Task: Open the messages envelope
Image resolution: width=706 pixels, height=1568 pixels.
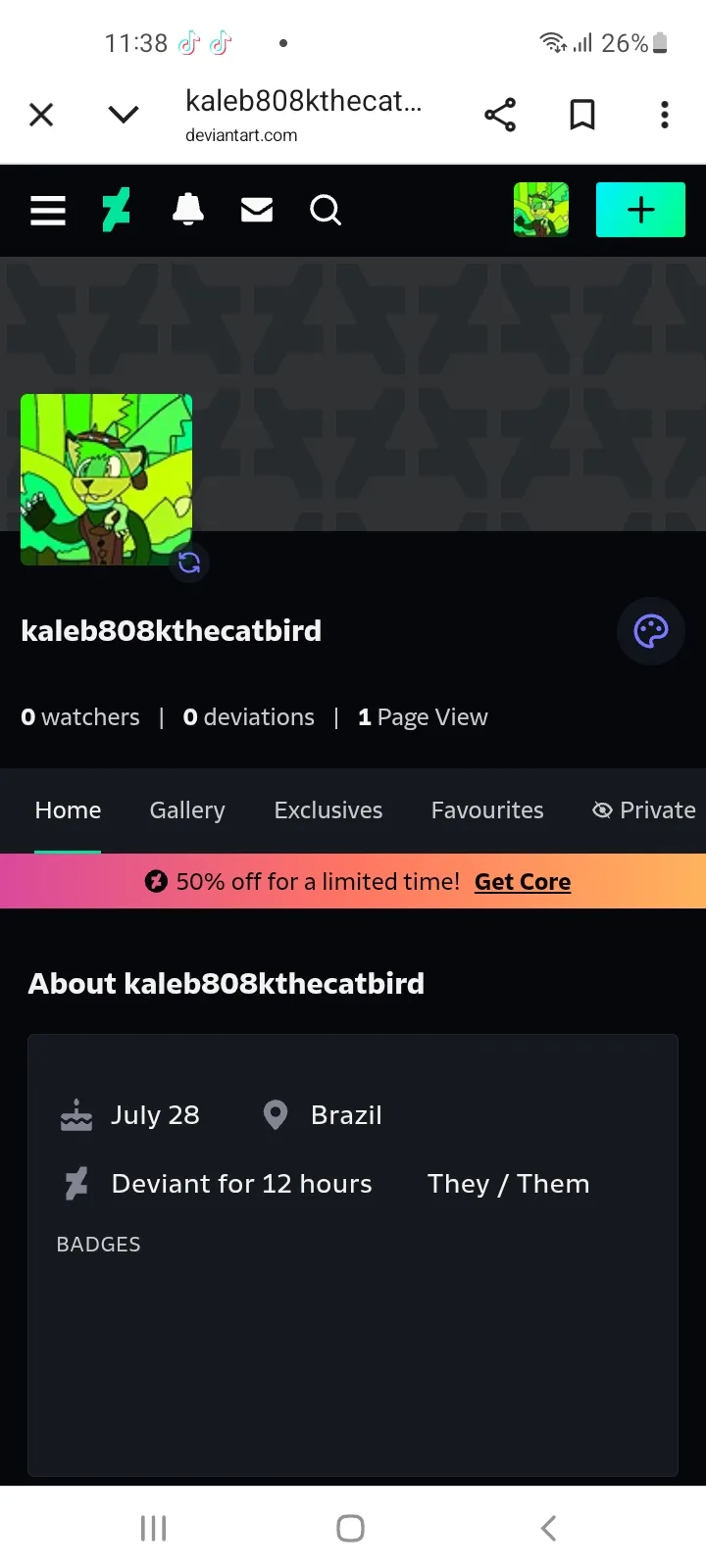Action: (x=257, y=210)
